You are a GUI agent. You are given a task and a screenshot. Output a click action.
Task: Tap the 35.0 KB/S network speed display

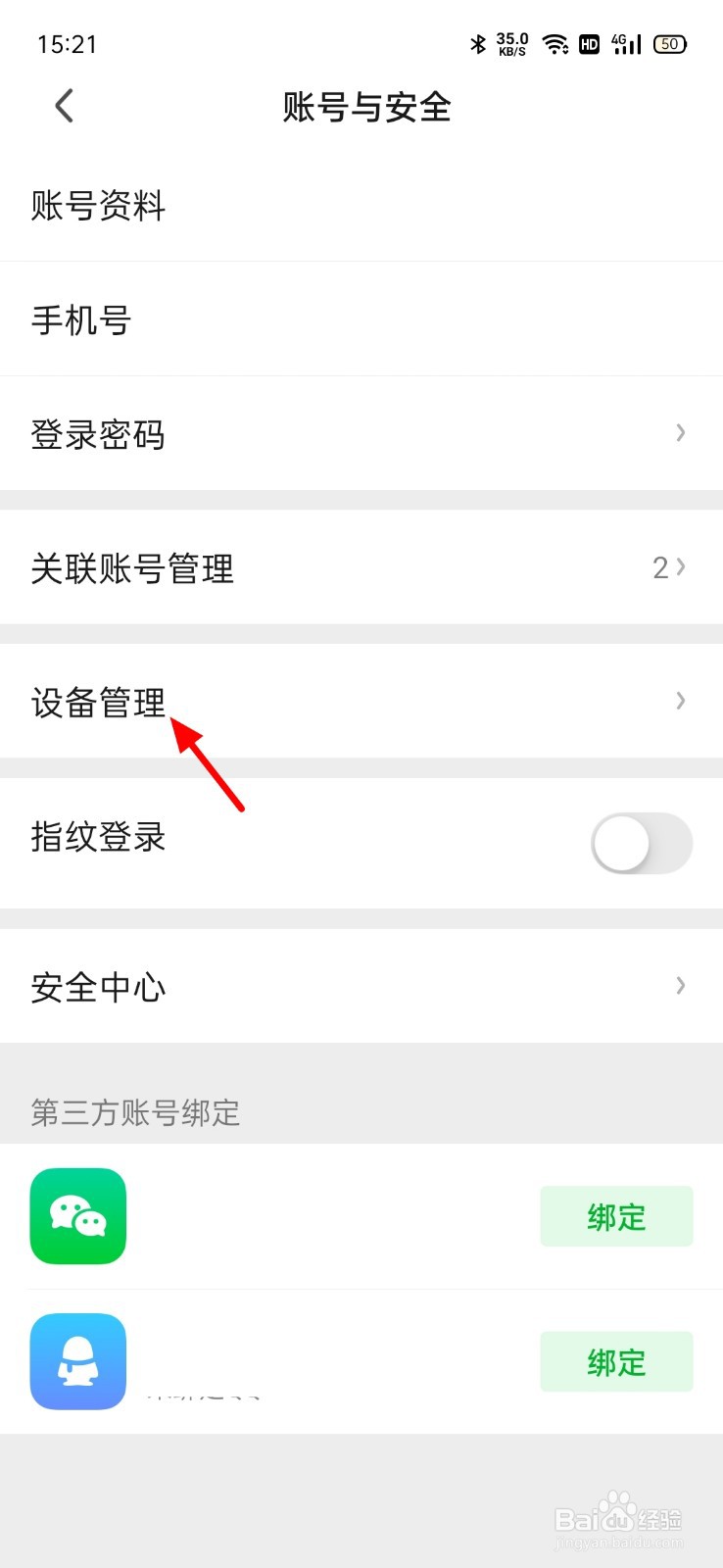(510, 43)
